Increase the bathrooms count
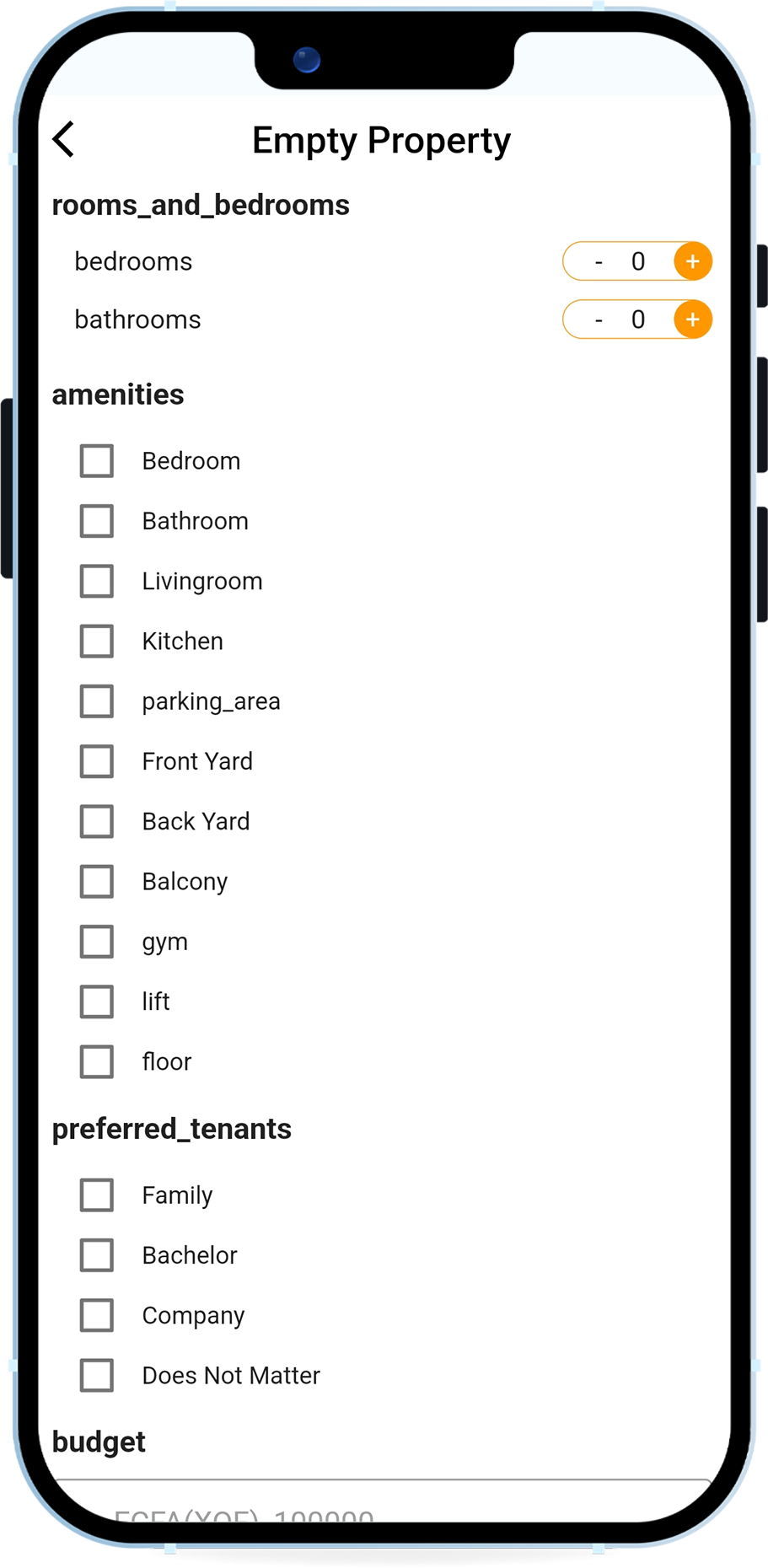 pos(693,320)
